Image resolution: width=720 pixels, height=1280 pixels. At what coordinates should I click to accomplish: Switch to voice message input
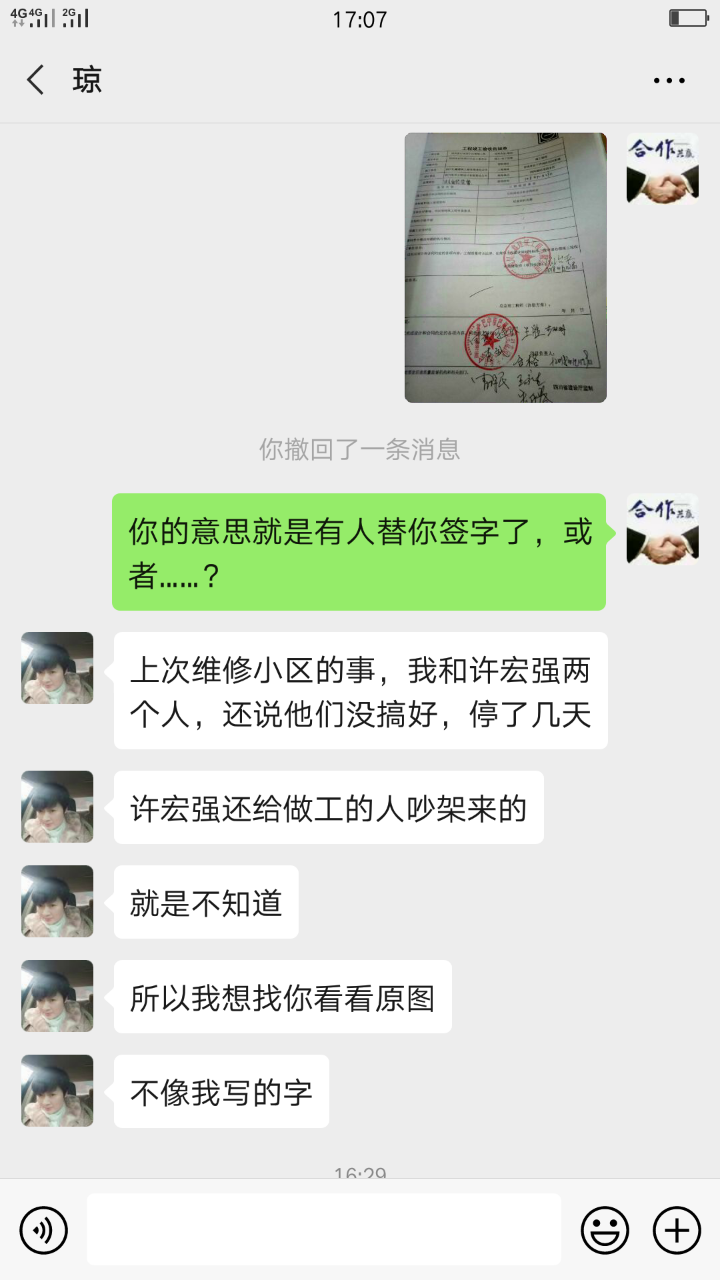tap(44, 1229)
